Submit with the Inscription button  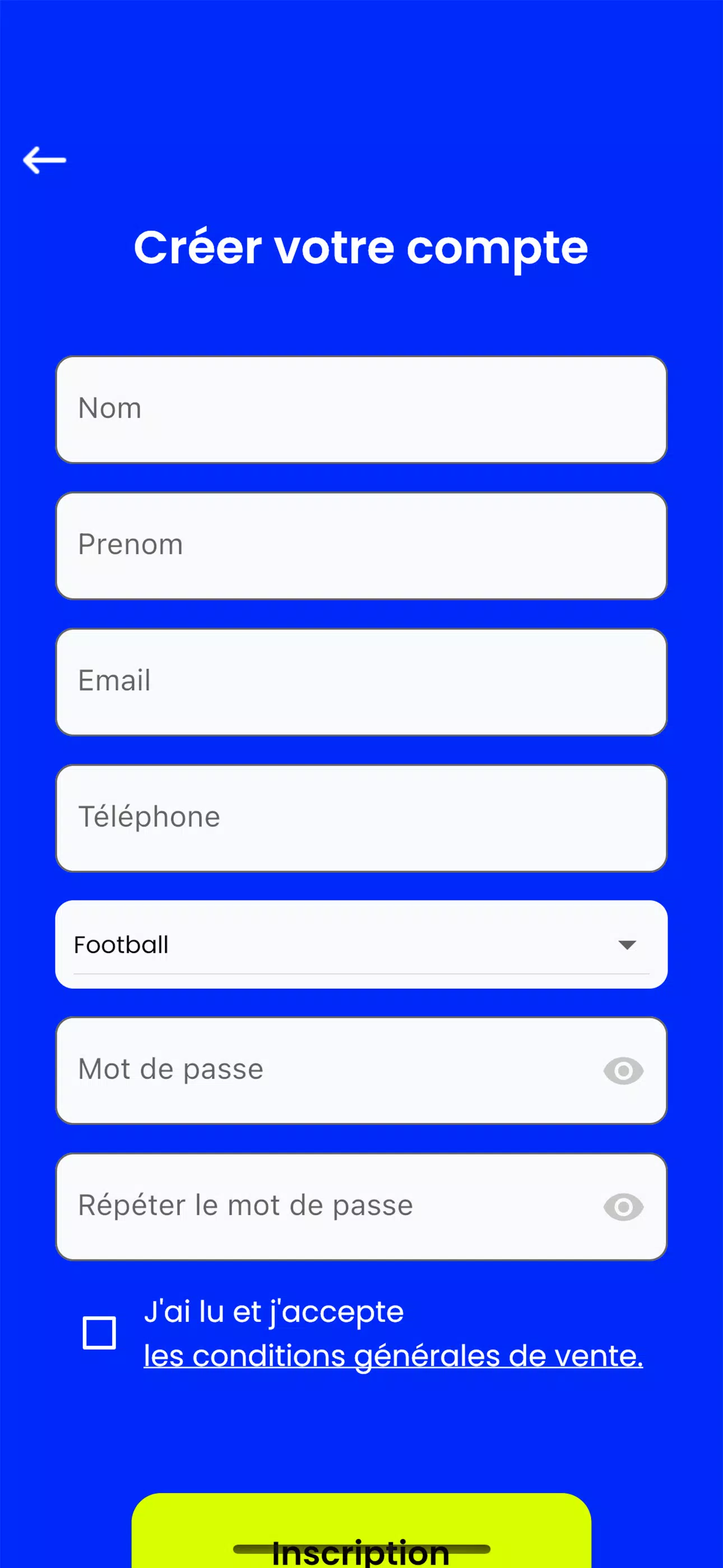click(x=361, y=1530)
